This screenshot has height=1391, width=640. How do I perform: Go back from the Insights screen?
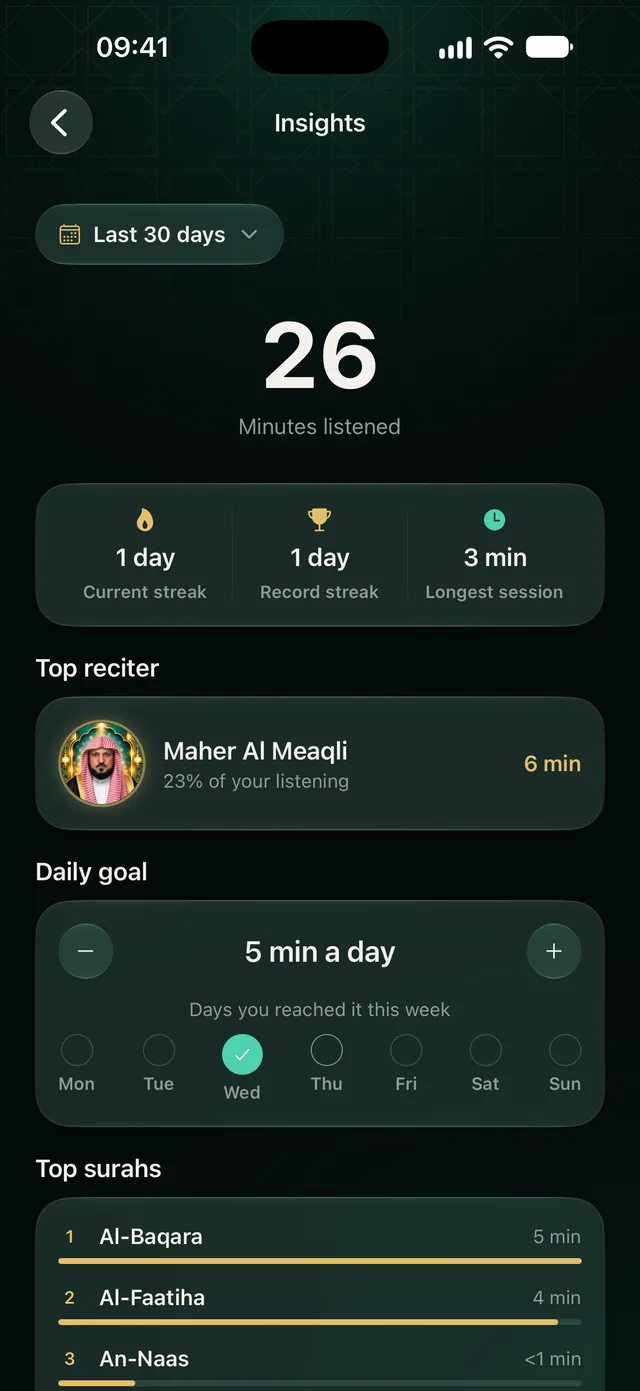point(61,123)
